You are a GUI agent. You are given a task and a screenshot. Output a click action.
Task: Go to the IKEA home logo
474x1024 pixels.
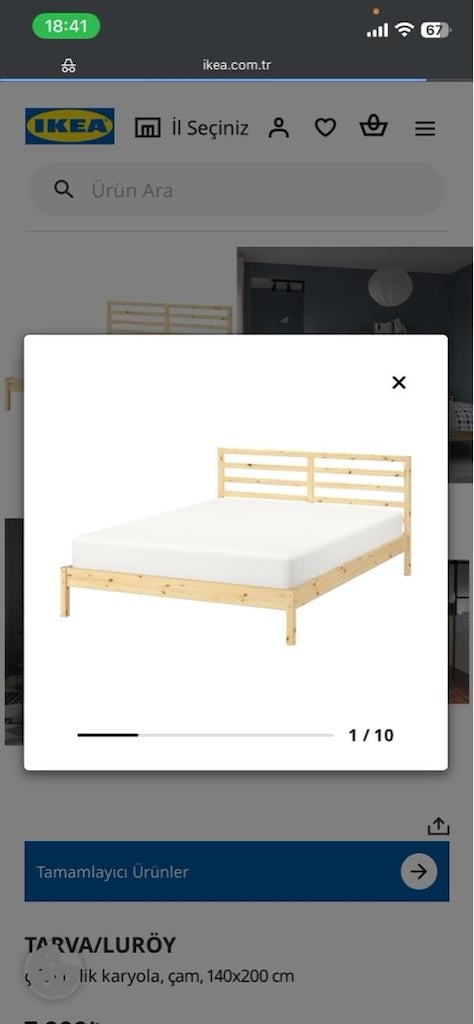[x=70, y=126]
